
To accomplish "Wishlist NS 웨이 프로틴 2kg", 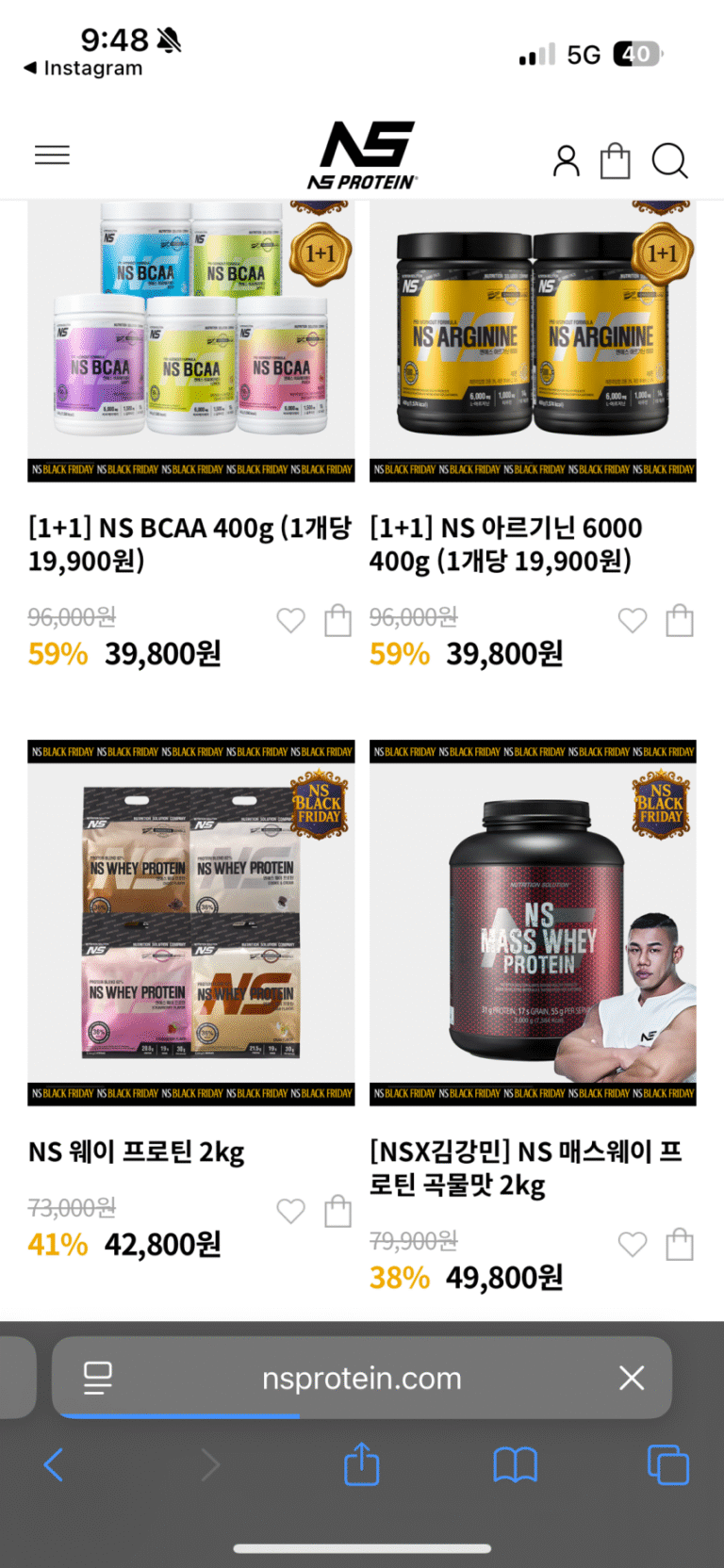I will [x=290, y=1211].
